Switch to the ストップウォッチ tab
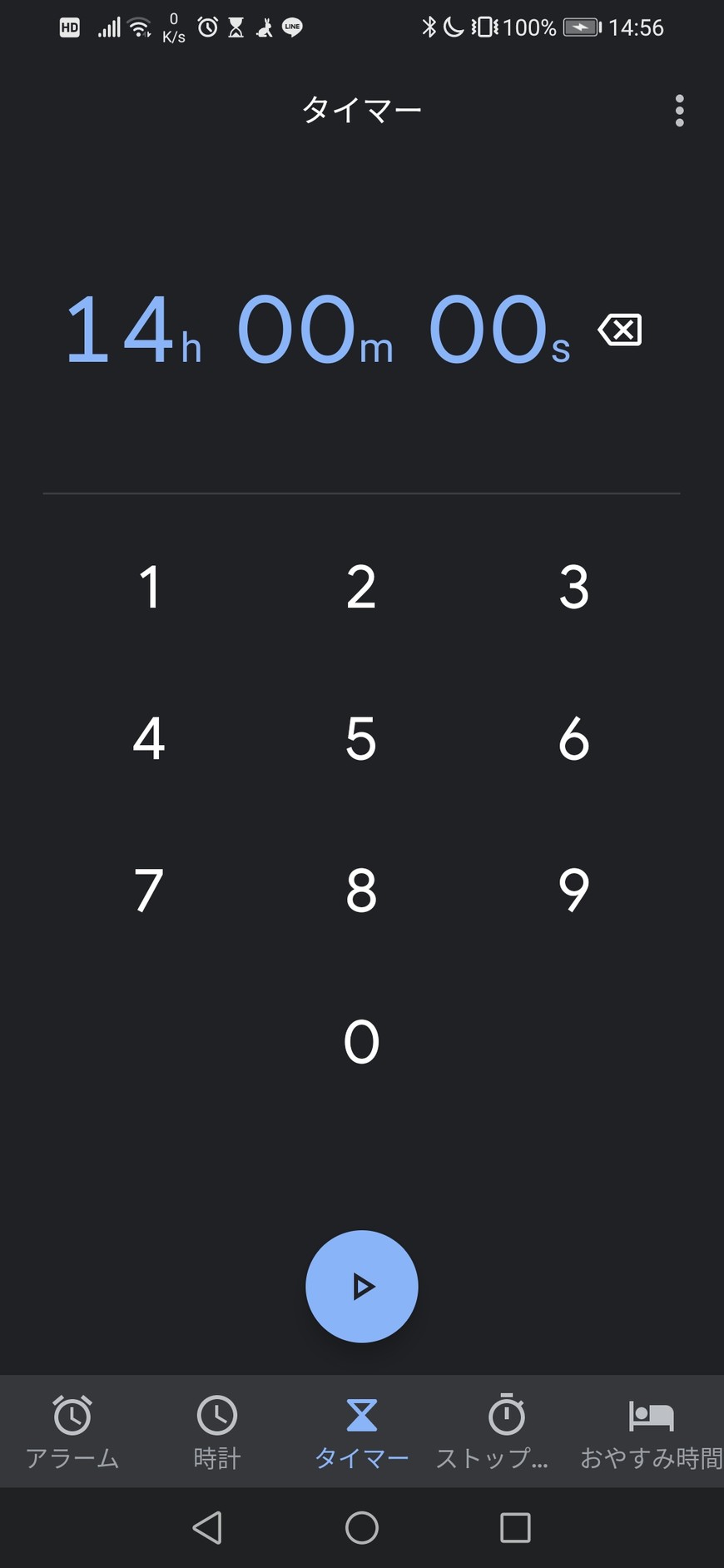Viewport: 724px width, 1568px height. click(506, 1432)
